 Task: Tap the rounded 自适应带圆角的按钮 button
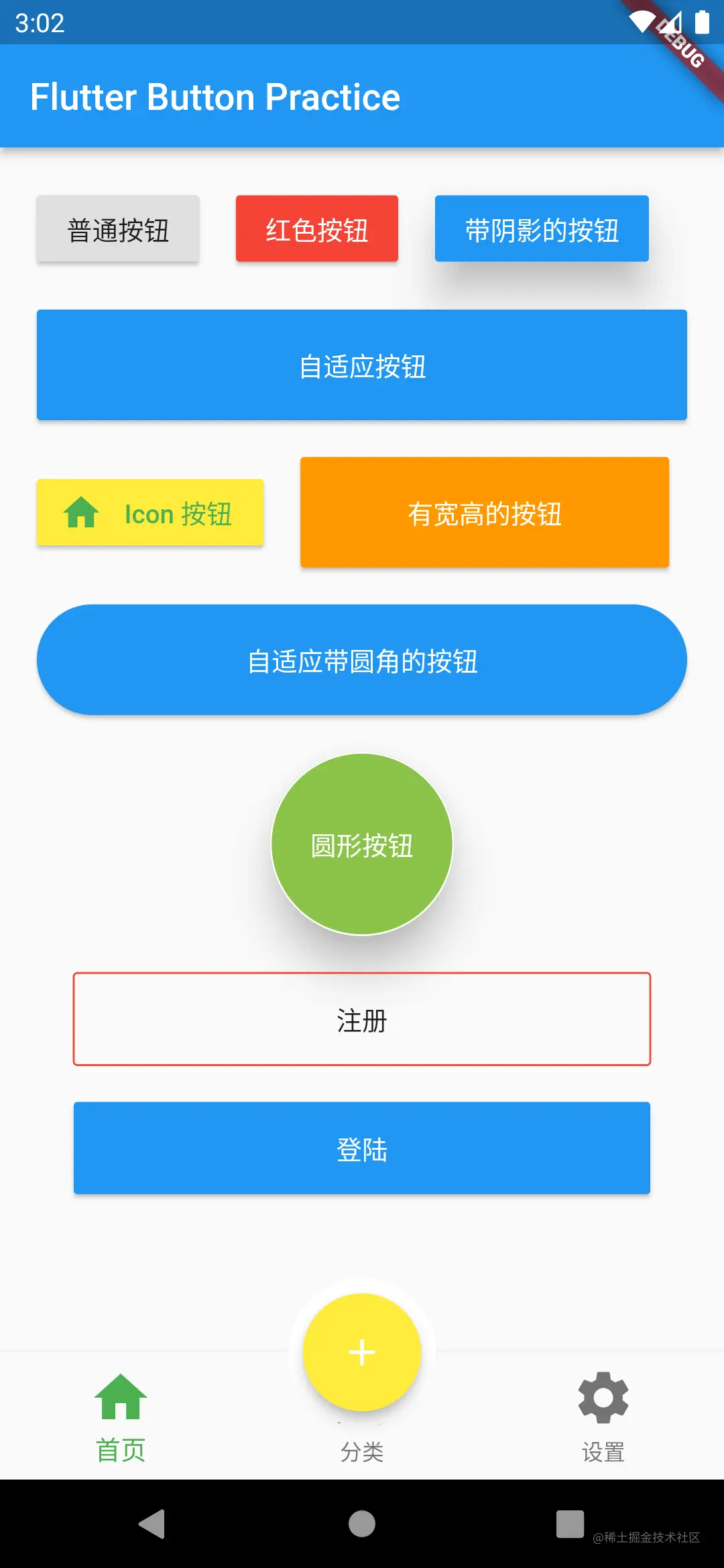tap(362, 660)
